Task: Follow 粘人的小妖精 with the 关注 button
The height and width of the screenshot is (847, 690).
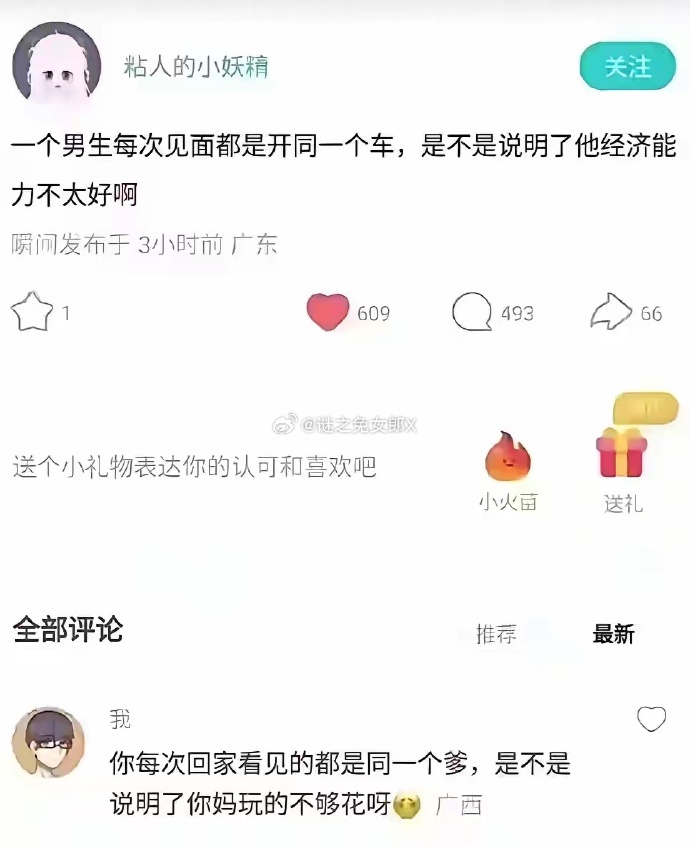Action: pyautogui.click(x=627, y=67)
